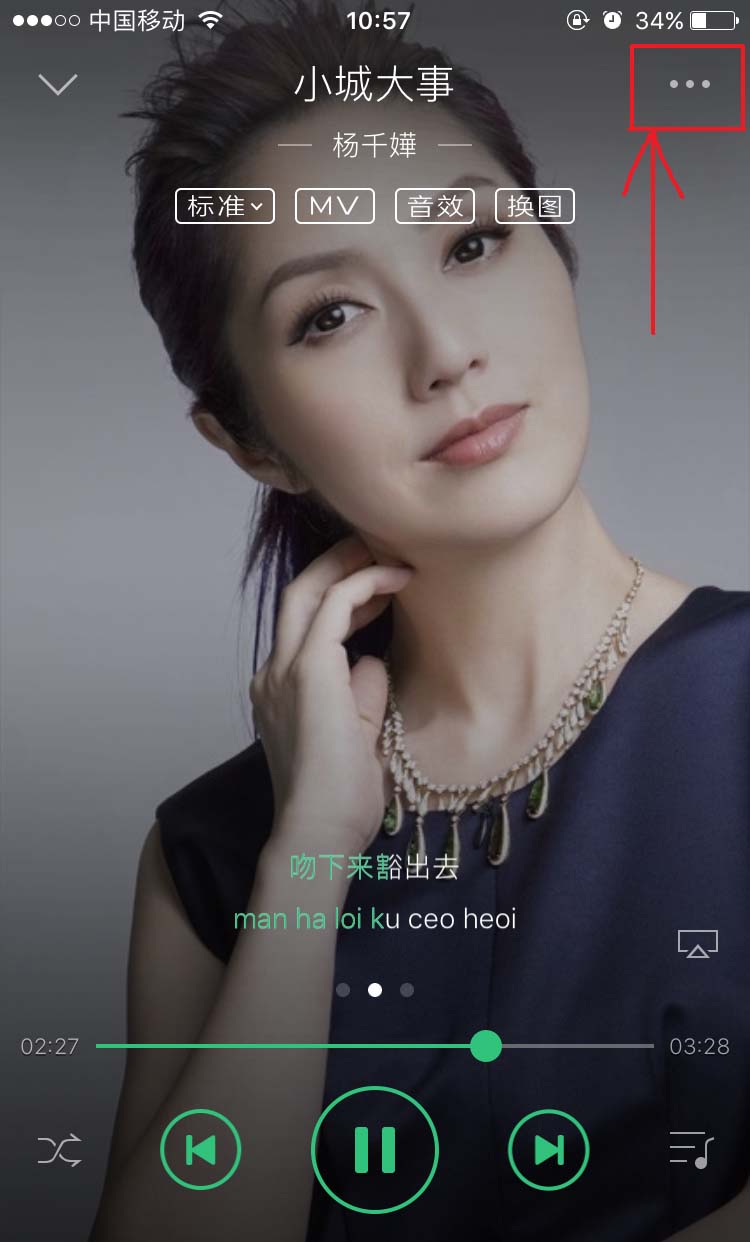This screenshot has width=750, height=1242.
Task: Tap the green lyric line 吻下来豁出去
Action: [x=374, y=868]
